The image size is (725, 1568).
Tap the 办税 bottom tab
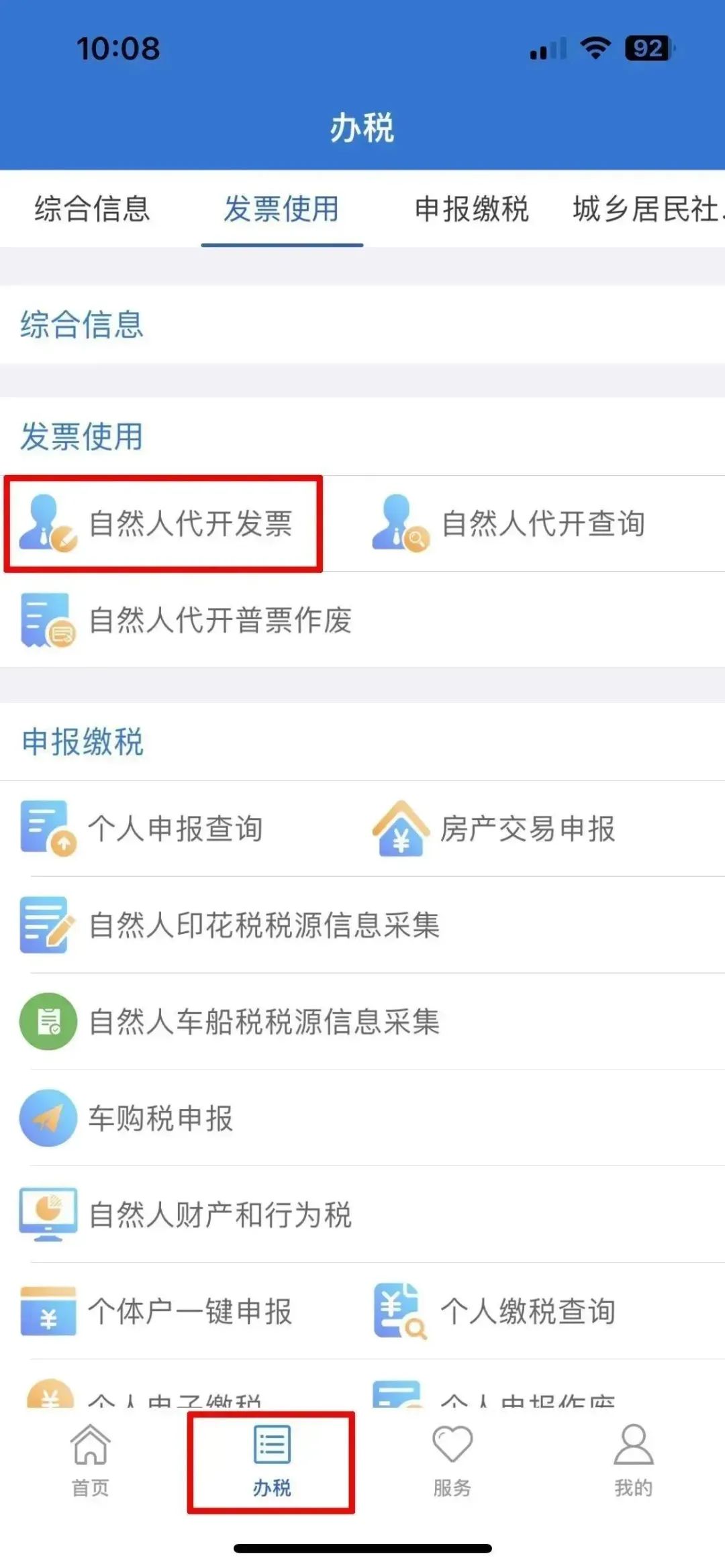pos(272,1462)
